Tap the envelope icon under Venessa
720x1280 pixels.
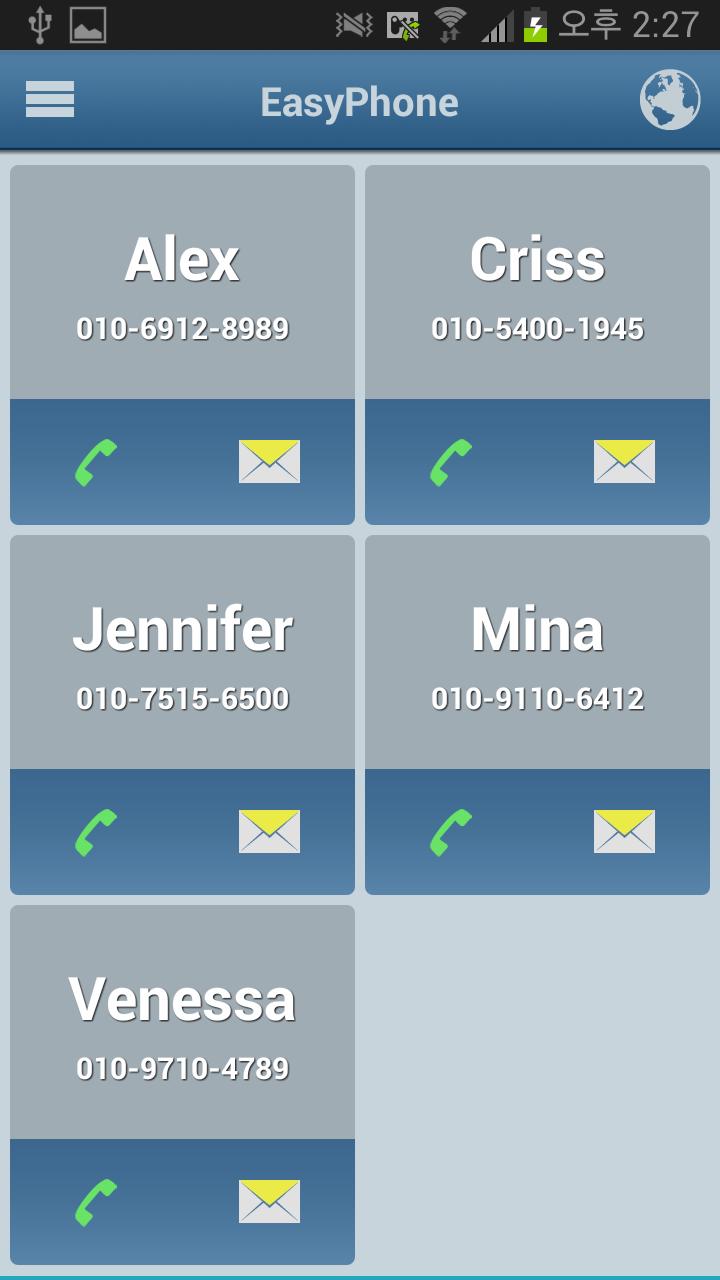(x=268, y=1201)
